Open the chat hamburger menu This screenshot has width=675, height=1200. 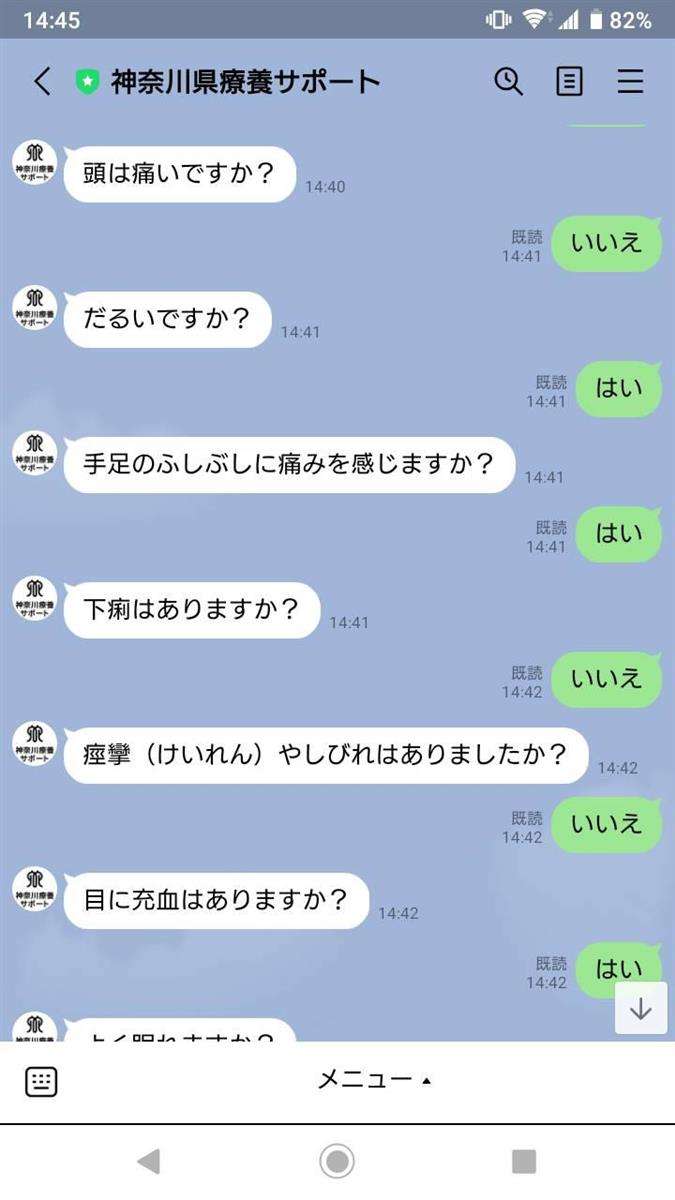click(x=630, y=81)
